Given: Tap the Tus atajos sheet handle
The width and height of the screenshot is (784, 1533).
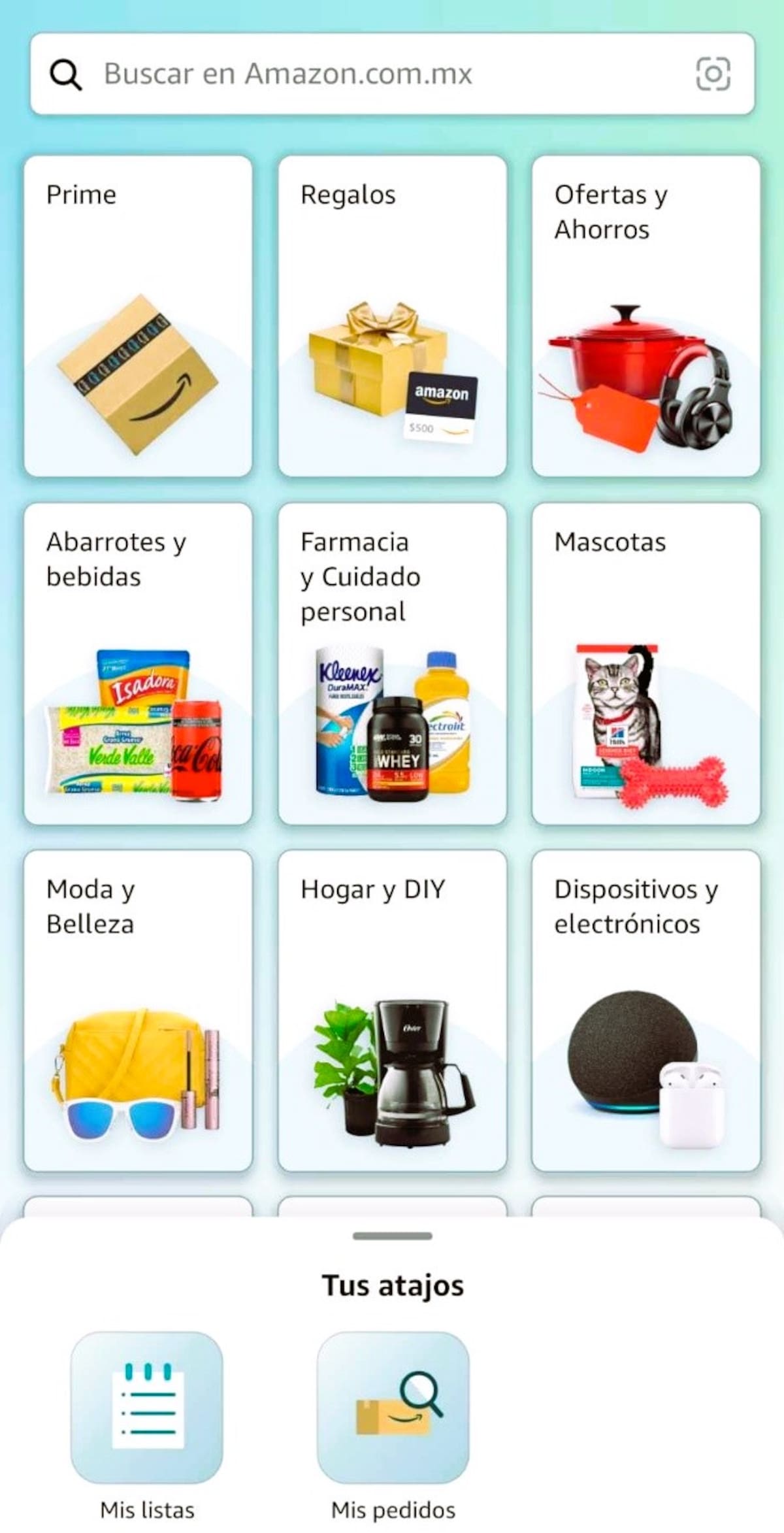Looking at the screenshot, I should click(392, 1236).
